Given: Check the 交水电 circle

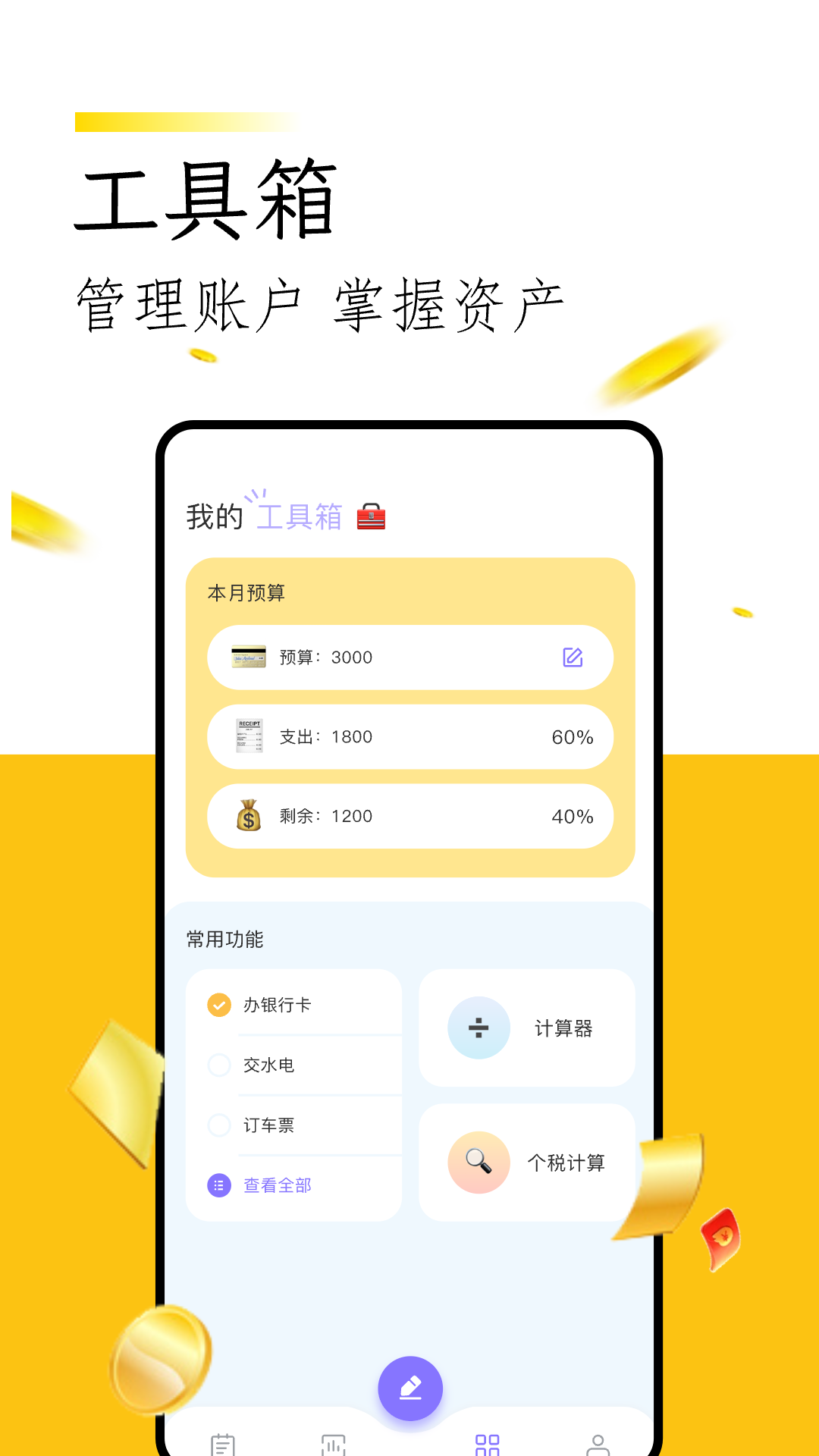Looking at the screenshot, I should click(219, 1065).
